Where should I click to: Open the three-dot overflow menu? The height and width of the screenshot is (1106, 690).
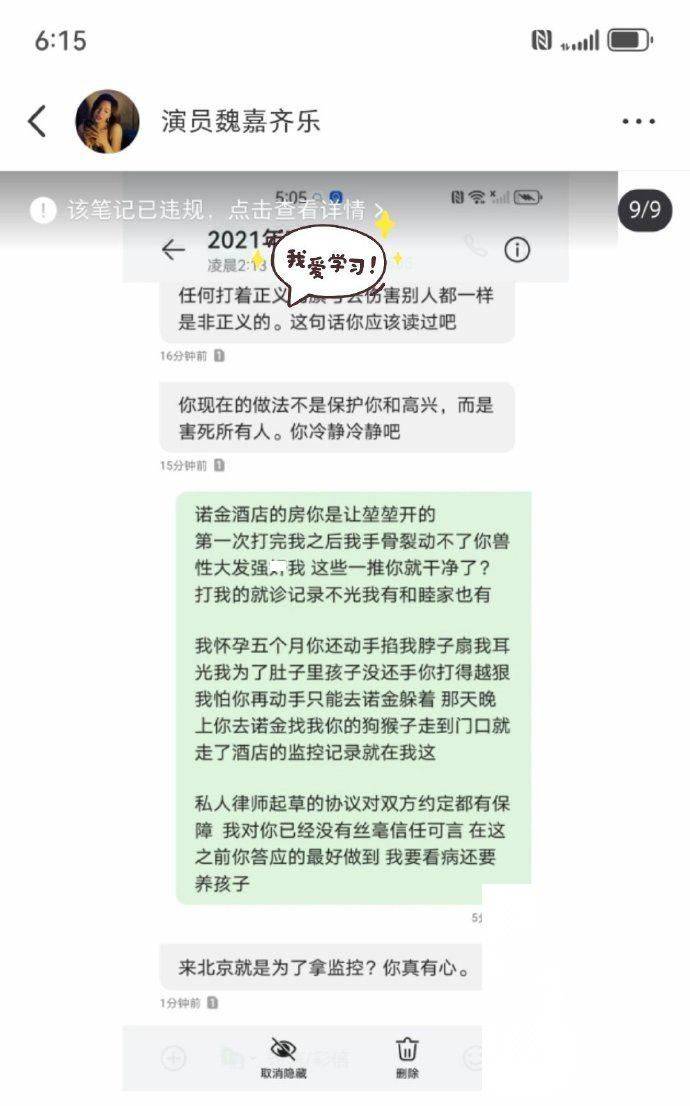[x=638, y=122]
